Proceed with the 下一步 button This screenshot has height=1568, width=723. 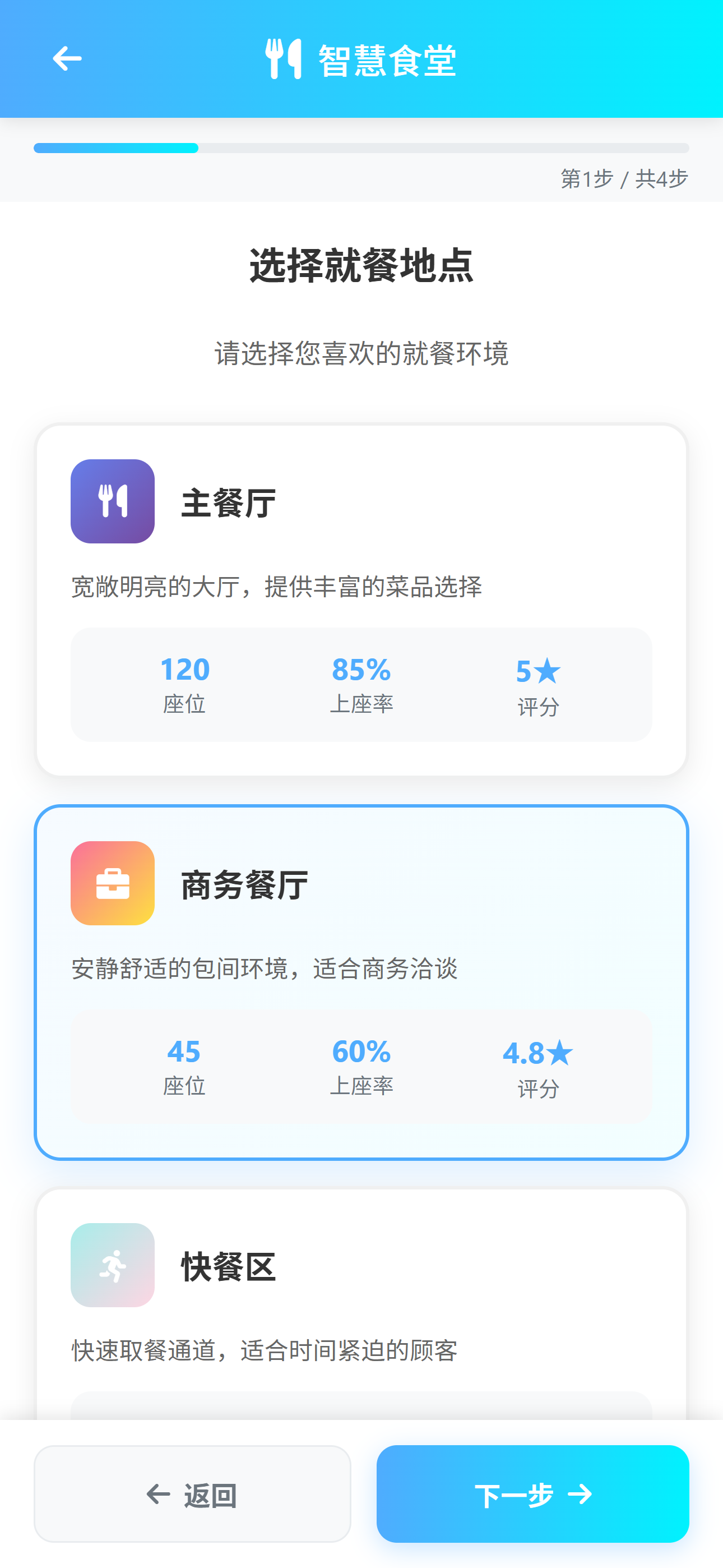532,1494
